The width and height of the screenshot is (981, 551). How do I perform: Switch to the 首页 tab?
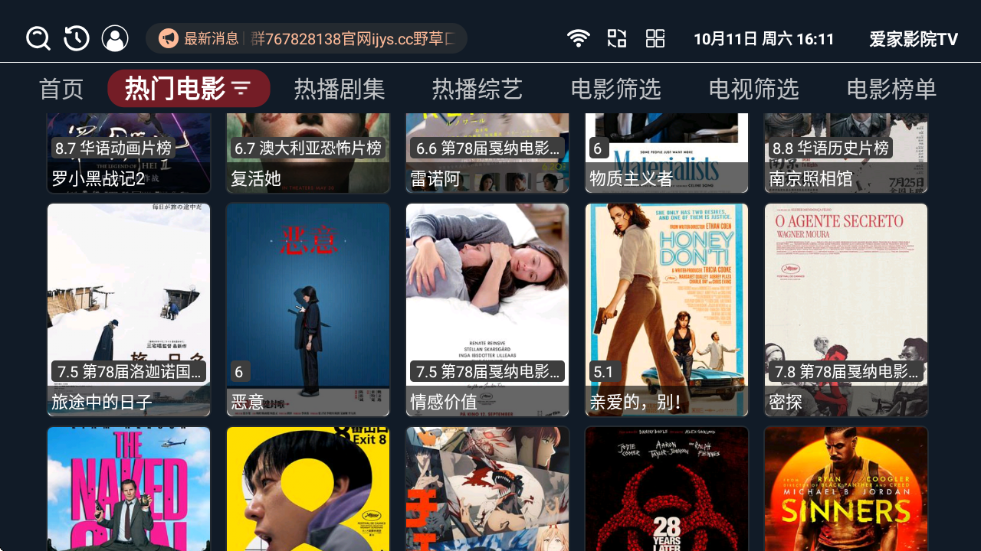(x=61, y=89)
